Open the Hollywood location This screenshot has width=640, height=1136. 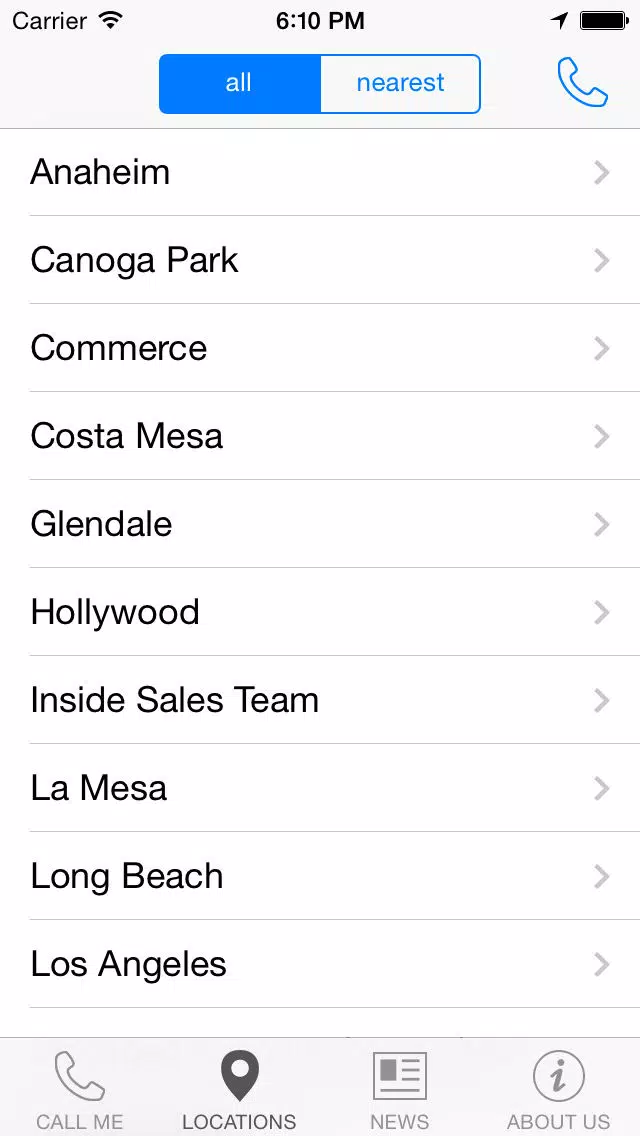[x=320, y=612]
